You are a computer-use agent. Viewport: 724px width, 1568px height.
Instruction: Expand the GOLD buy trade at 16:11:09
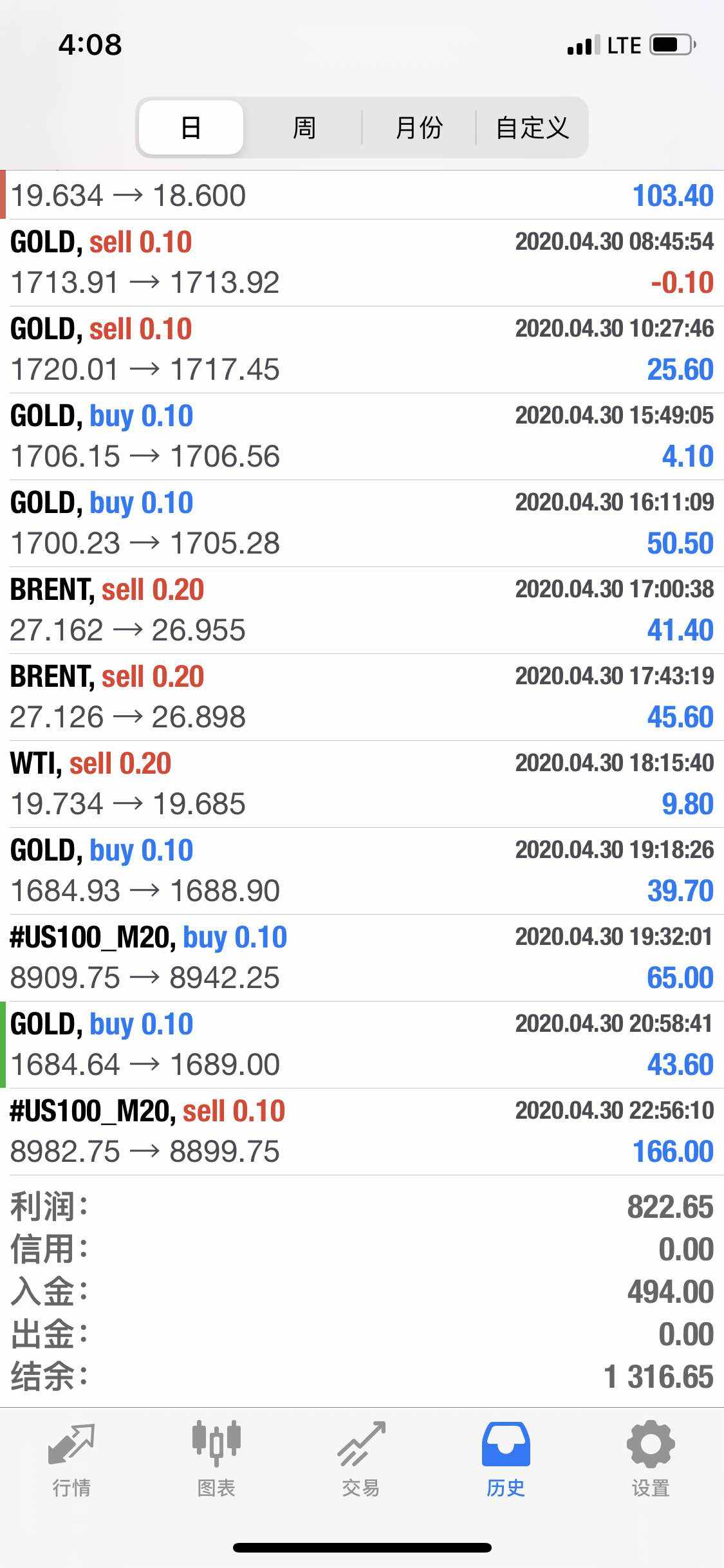click(362, 523)
